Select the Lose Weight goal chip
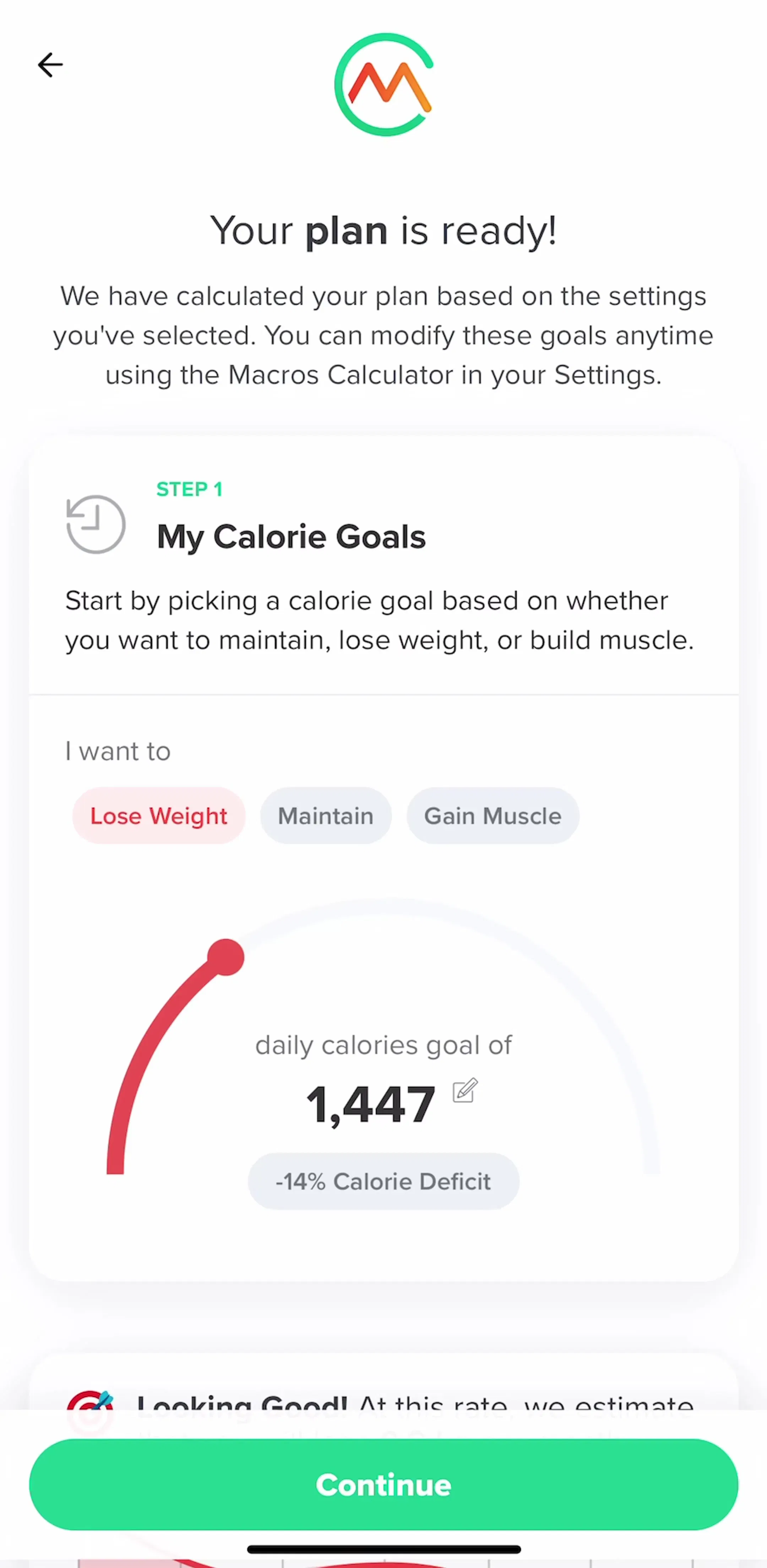 (159, 816)
